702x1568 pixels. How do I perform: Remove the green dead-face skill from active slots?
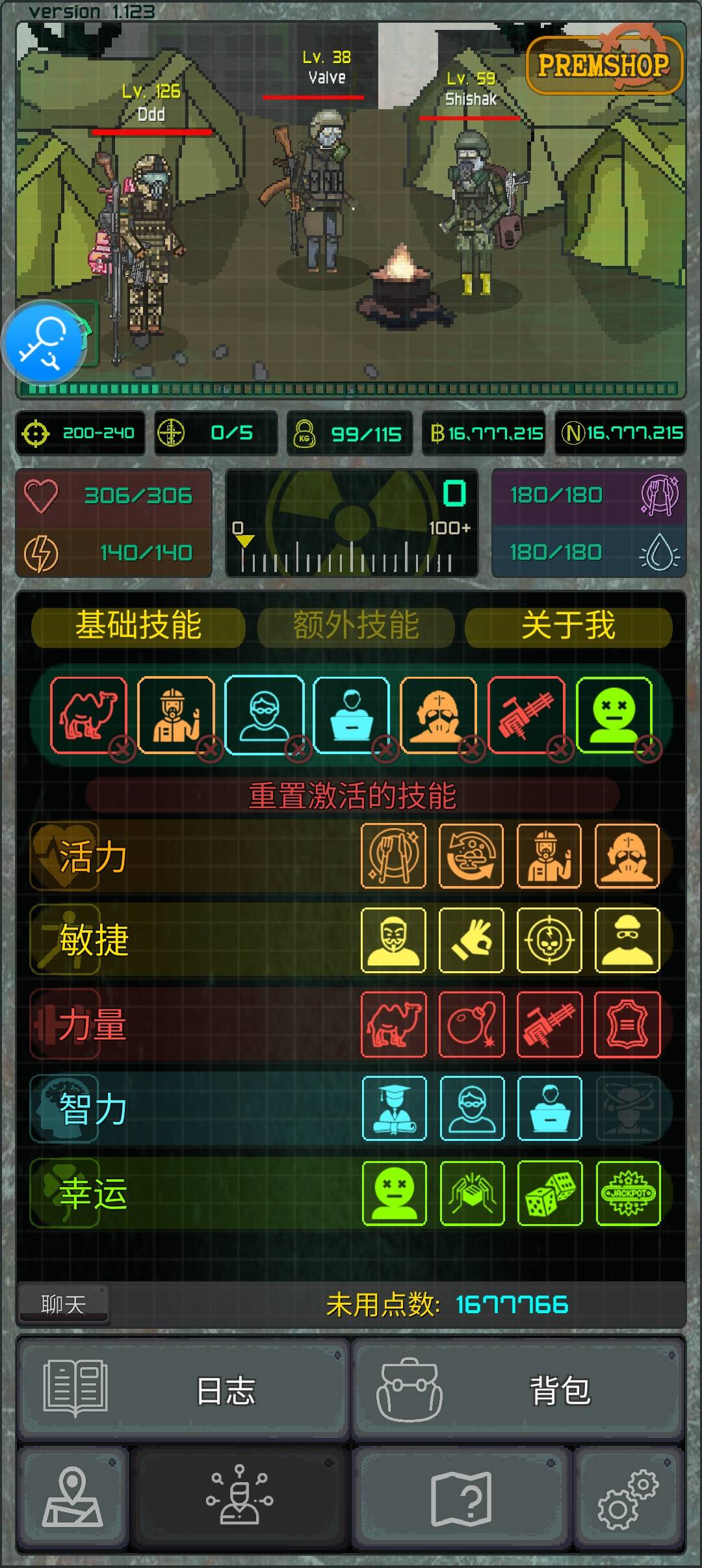[x=648, y=750]
